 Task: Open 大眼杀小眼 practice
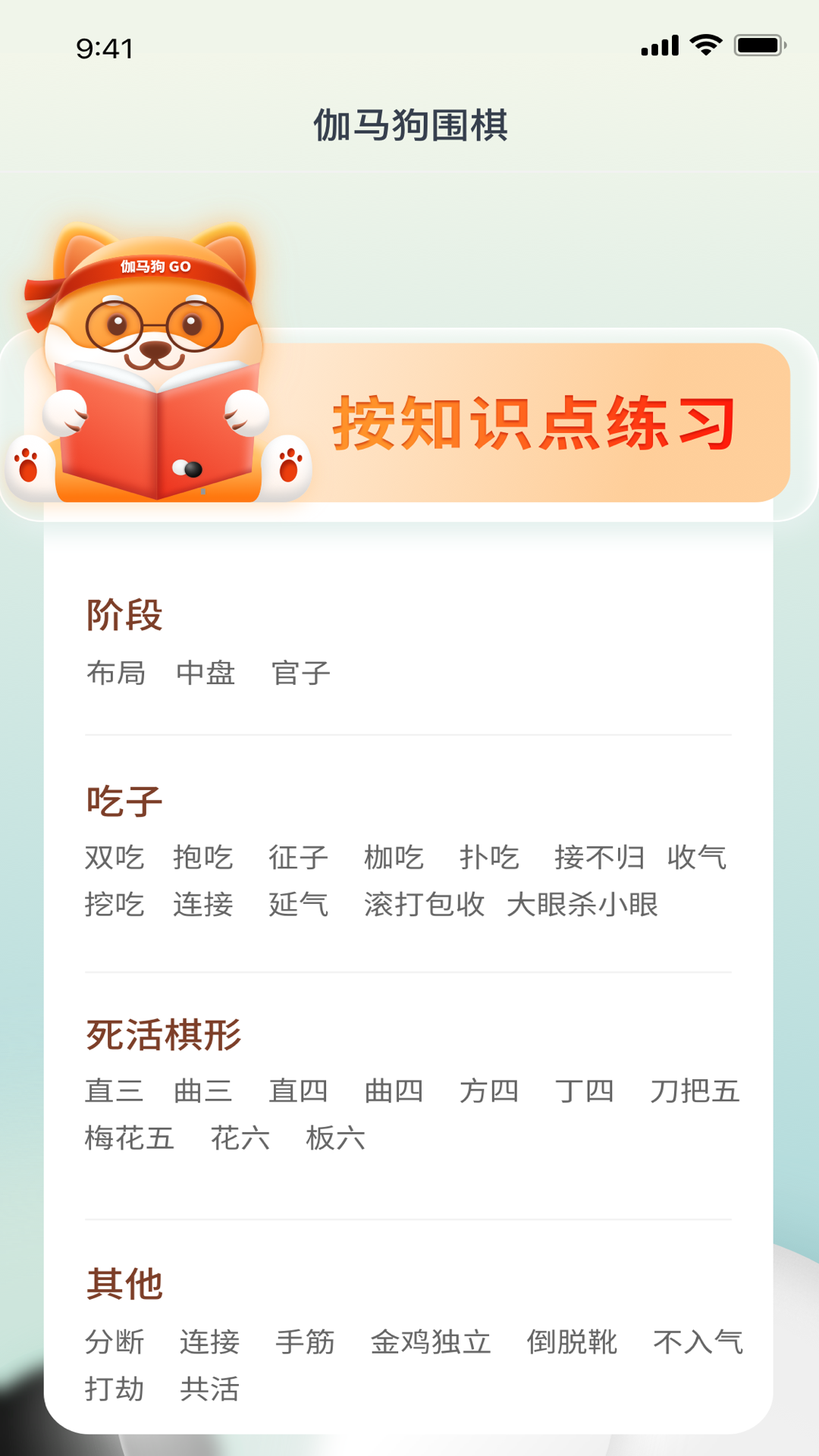[x=584, y=905]
